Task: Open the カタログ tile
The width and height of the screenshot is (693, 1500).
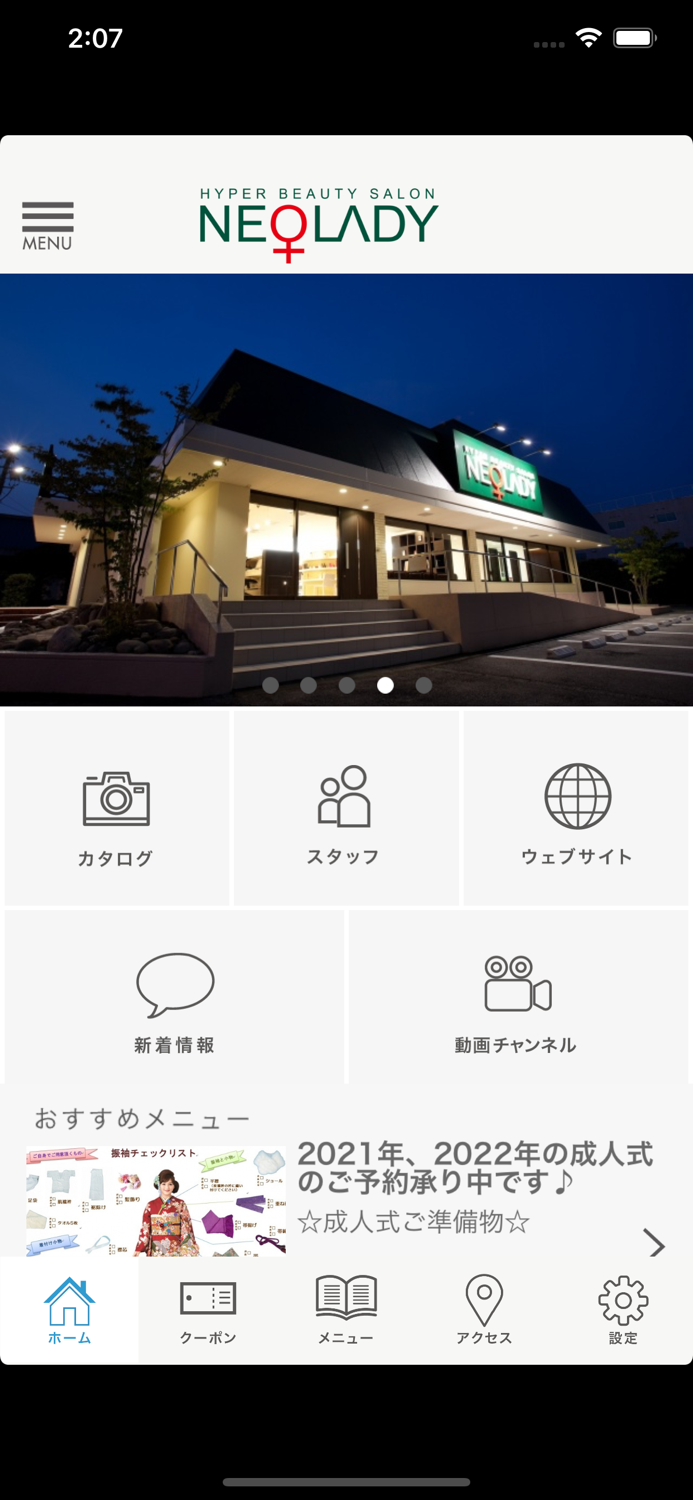Action: point(116,808)
